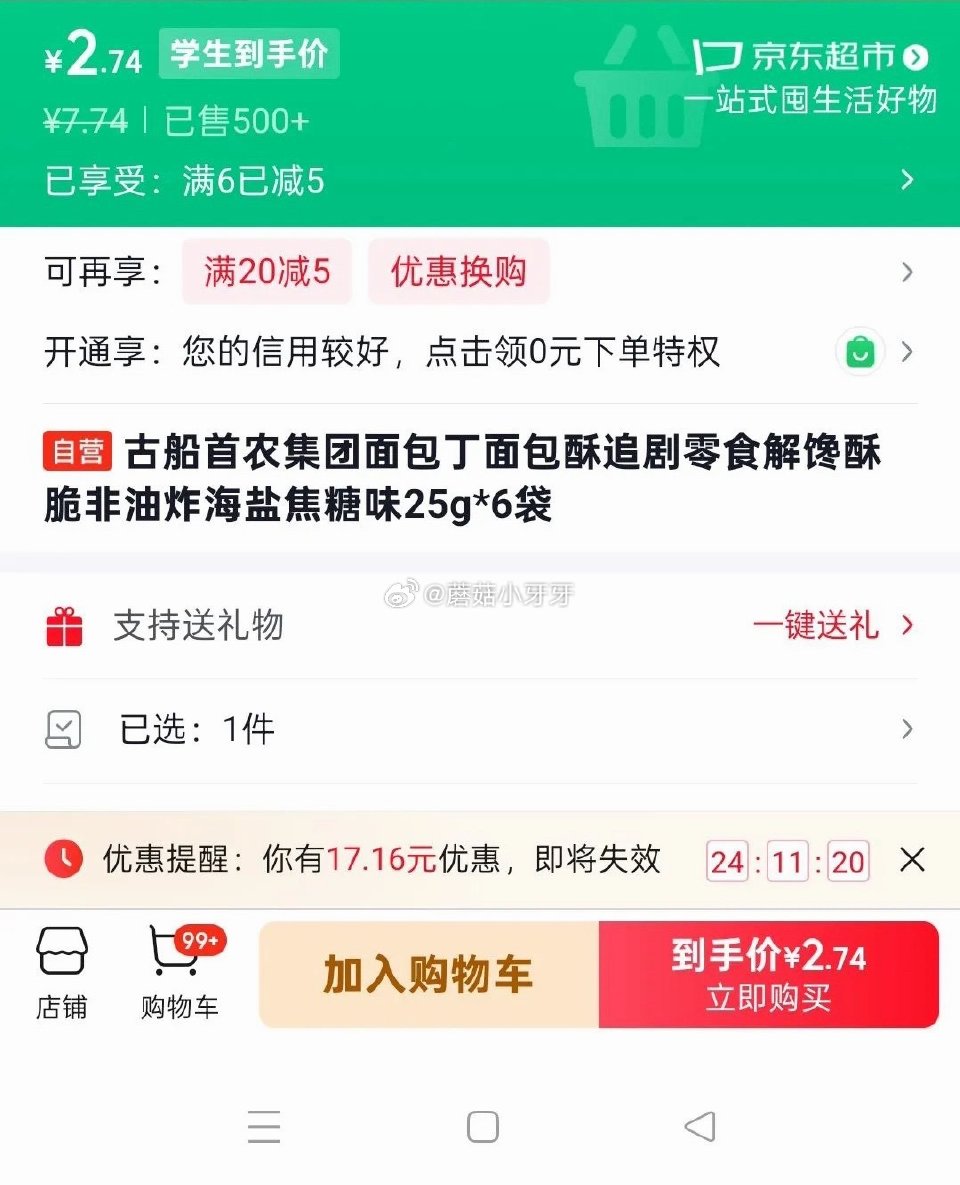Click the selection icon beside 已选 1件
This screenshot has height=1185, width=960.
click(x=62, y=730)
